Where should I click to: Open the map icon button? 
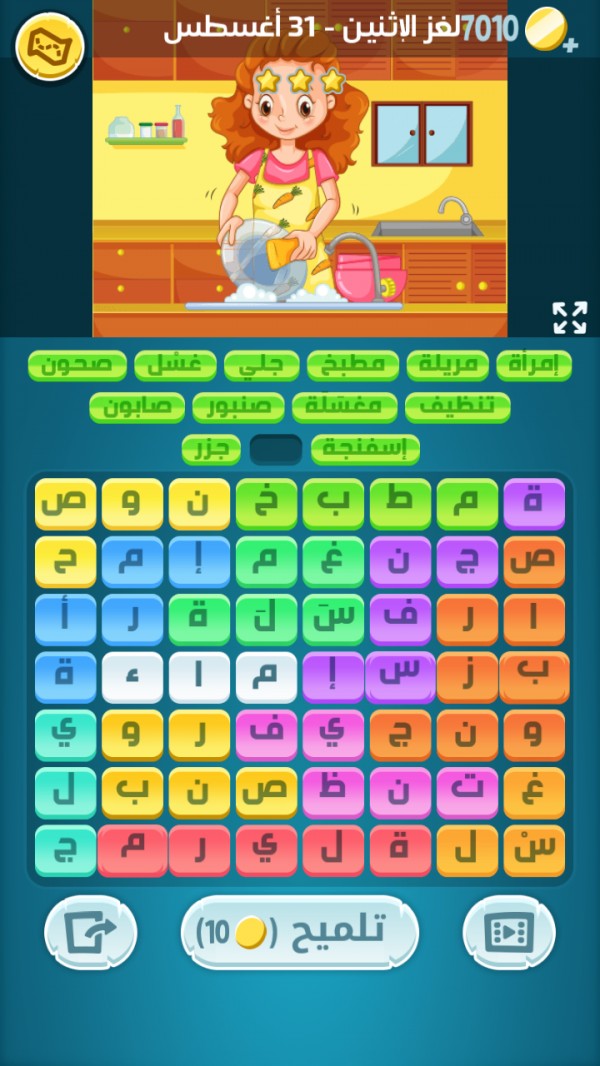(50, 46)
